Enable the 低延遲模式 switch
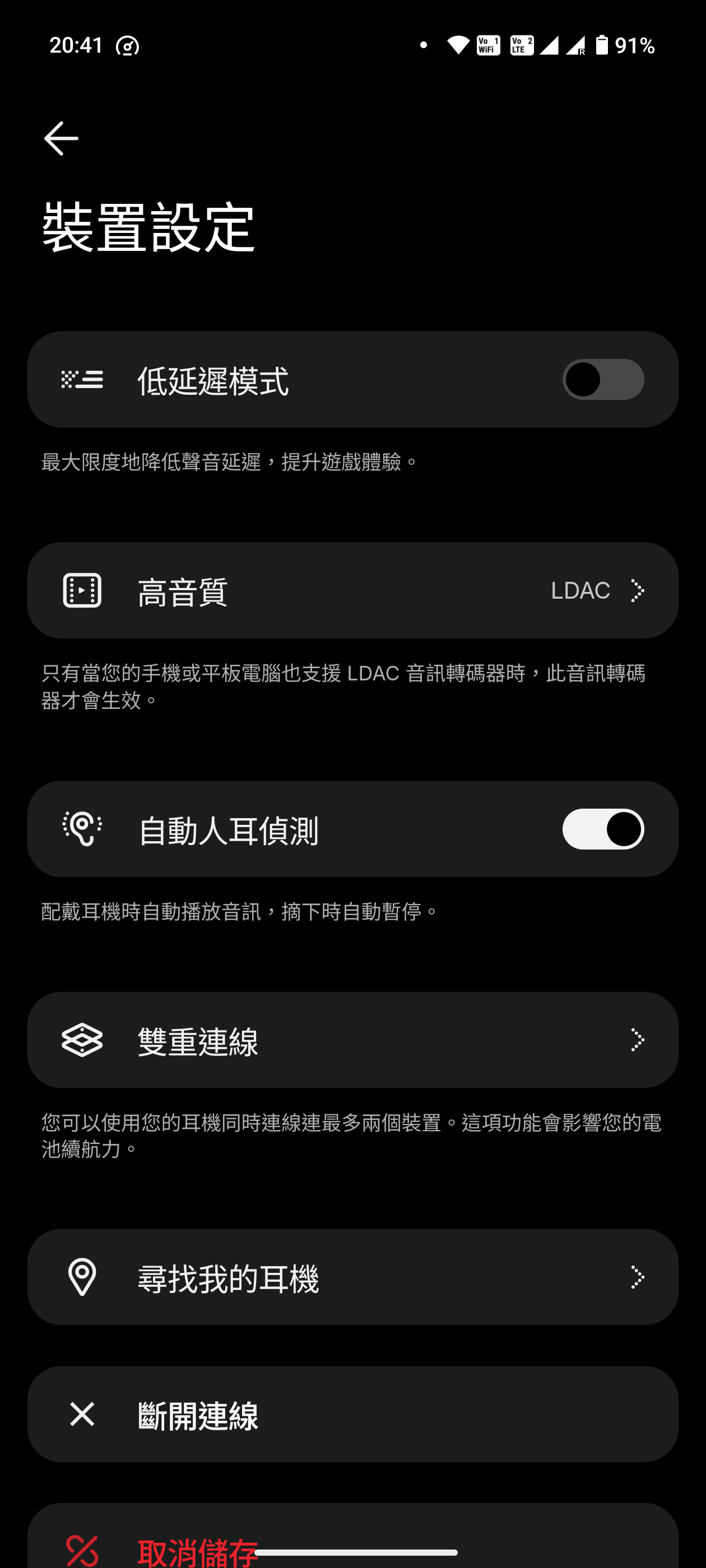706x1568 pixels. point(602,379)
